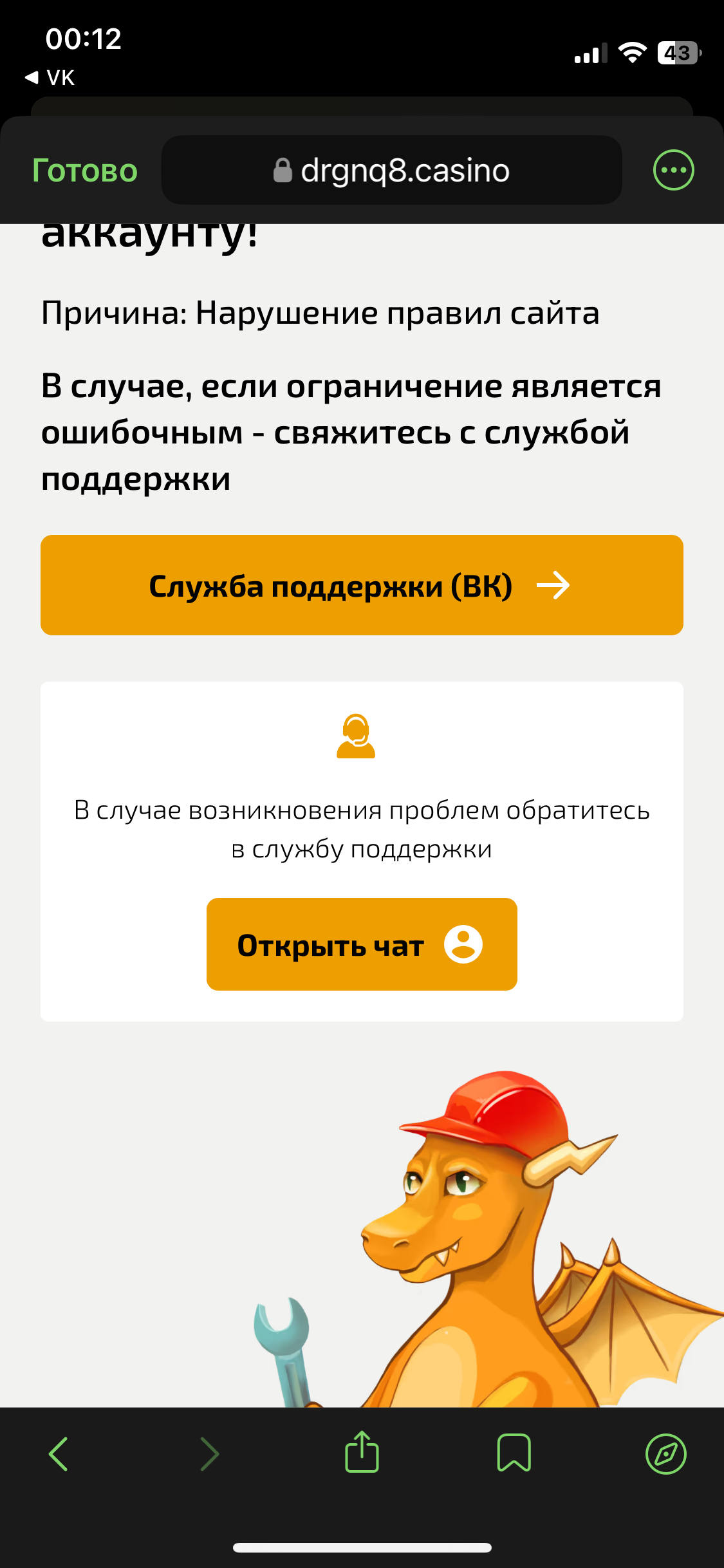Go back to the previous page
Image resolution: width=724 pixels, height=1568 pixels.
[59, 1453]
